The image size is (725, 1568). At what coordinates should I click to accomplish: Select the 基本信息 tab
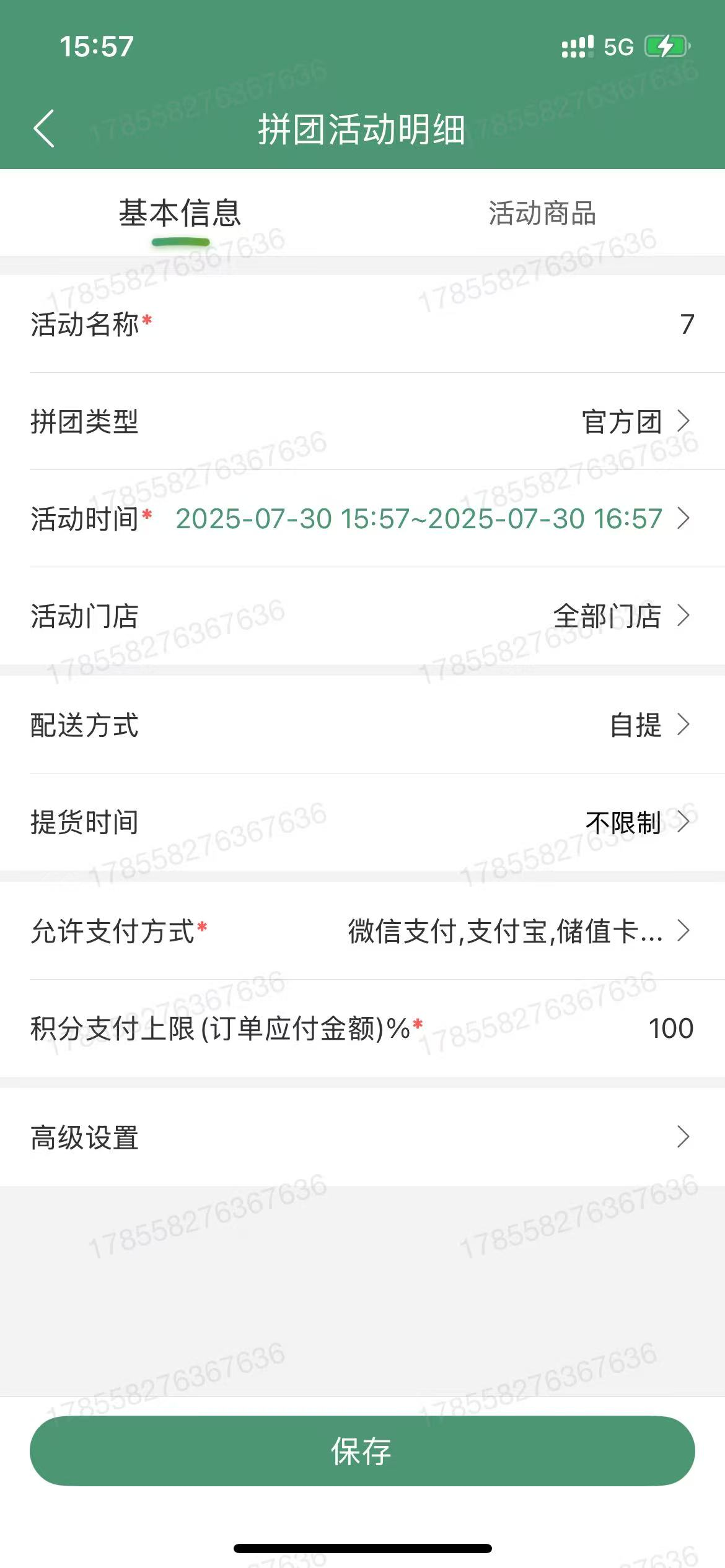(180, 213)
